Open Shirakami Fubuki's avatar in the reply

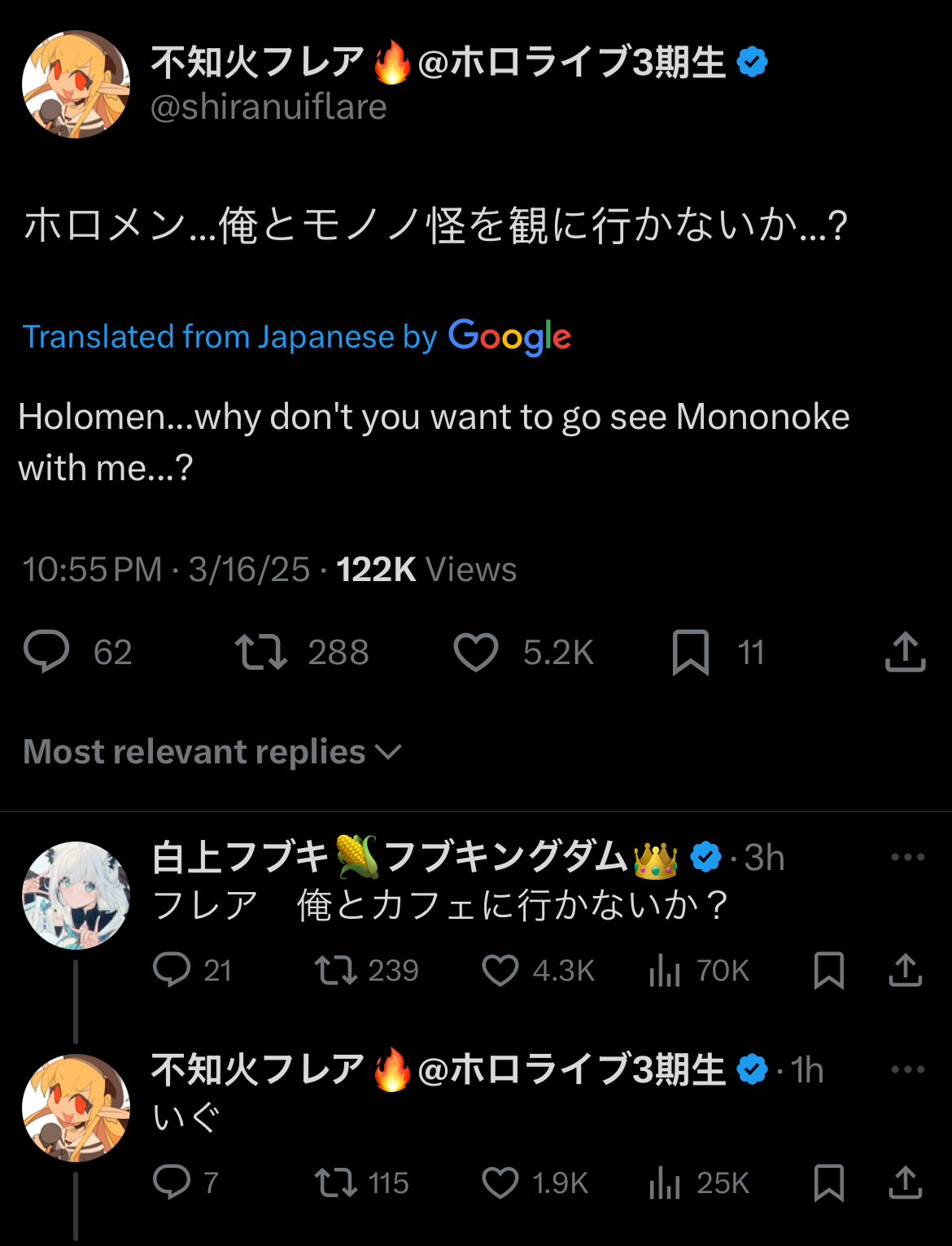tap(76, 895)
